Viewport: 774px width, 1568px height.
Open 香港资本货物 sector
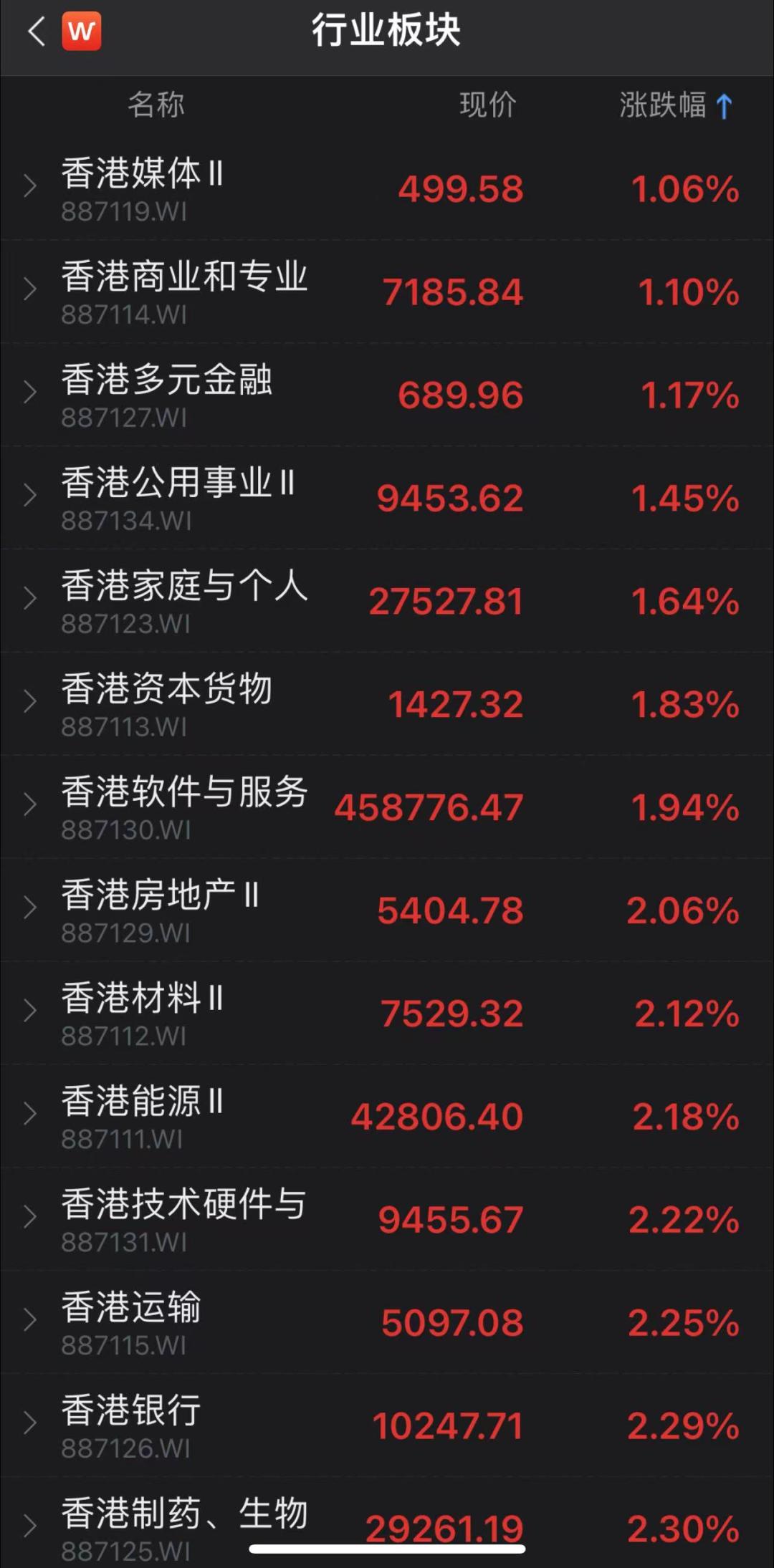[387, 705]
